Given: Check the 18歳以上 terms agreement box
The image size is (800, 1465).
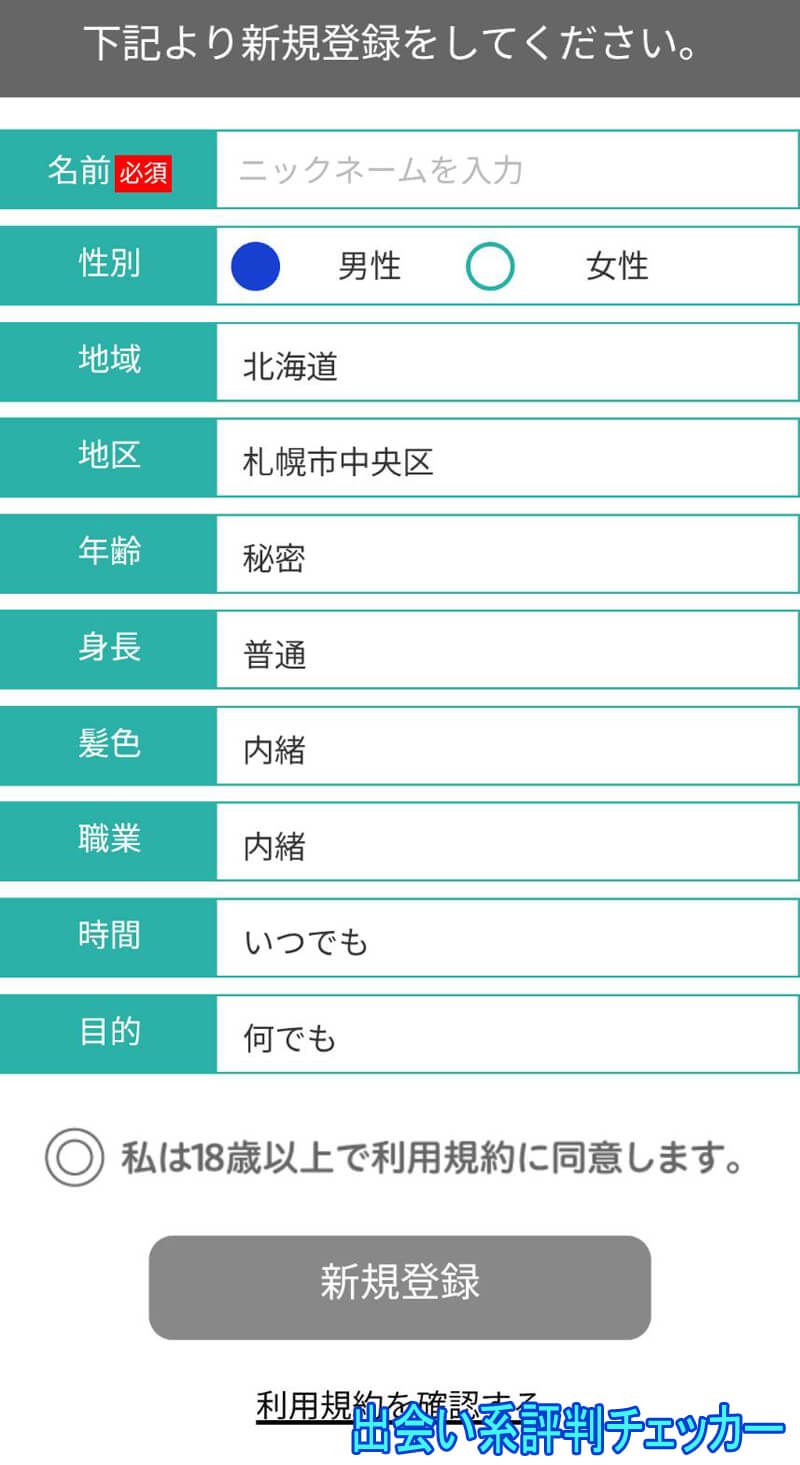Looking at the screenshot, I should [74, 1157].
